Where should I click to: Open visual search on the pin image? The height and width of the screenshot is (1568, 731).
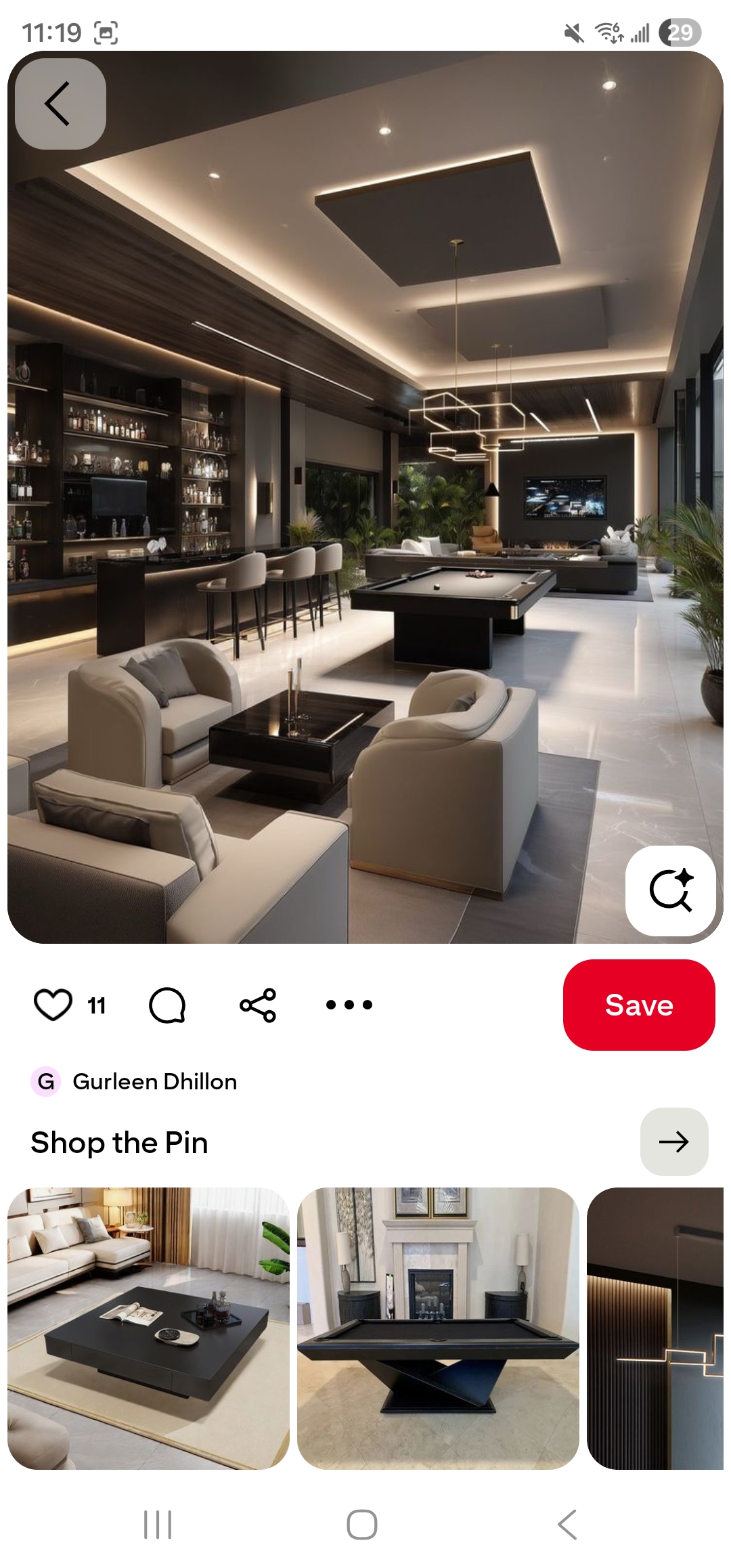point(670,890)
